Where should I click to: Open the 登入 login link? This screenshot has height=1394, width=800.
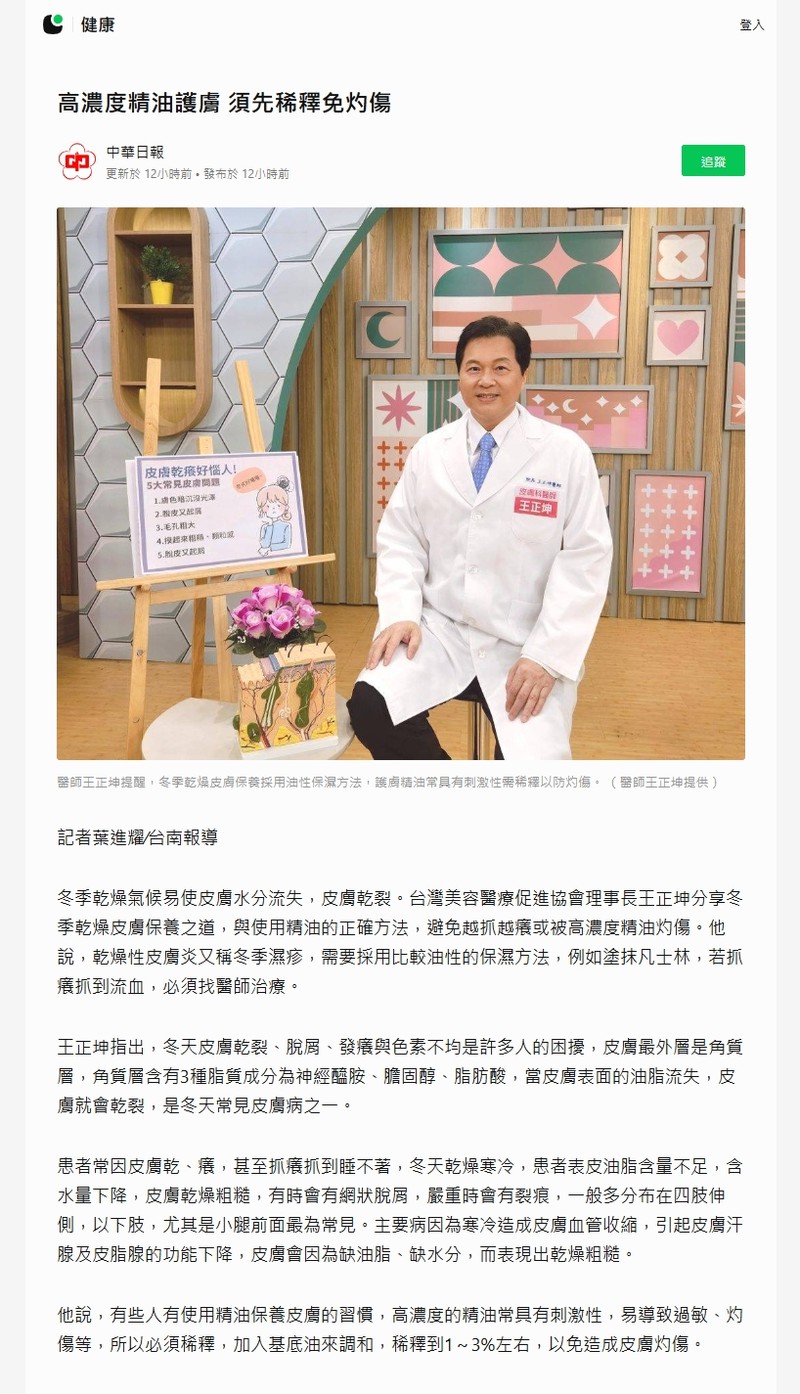click(752, 25)
